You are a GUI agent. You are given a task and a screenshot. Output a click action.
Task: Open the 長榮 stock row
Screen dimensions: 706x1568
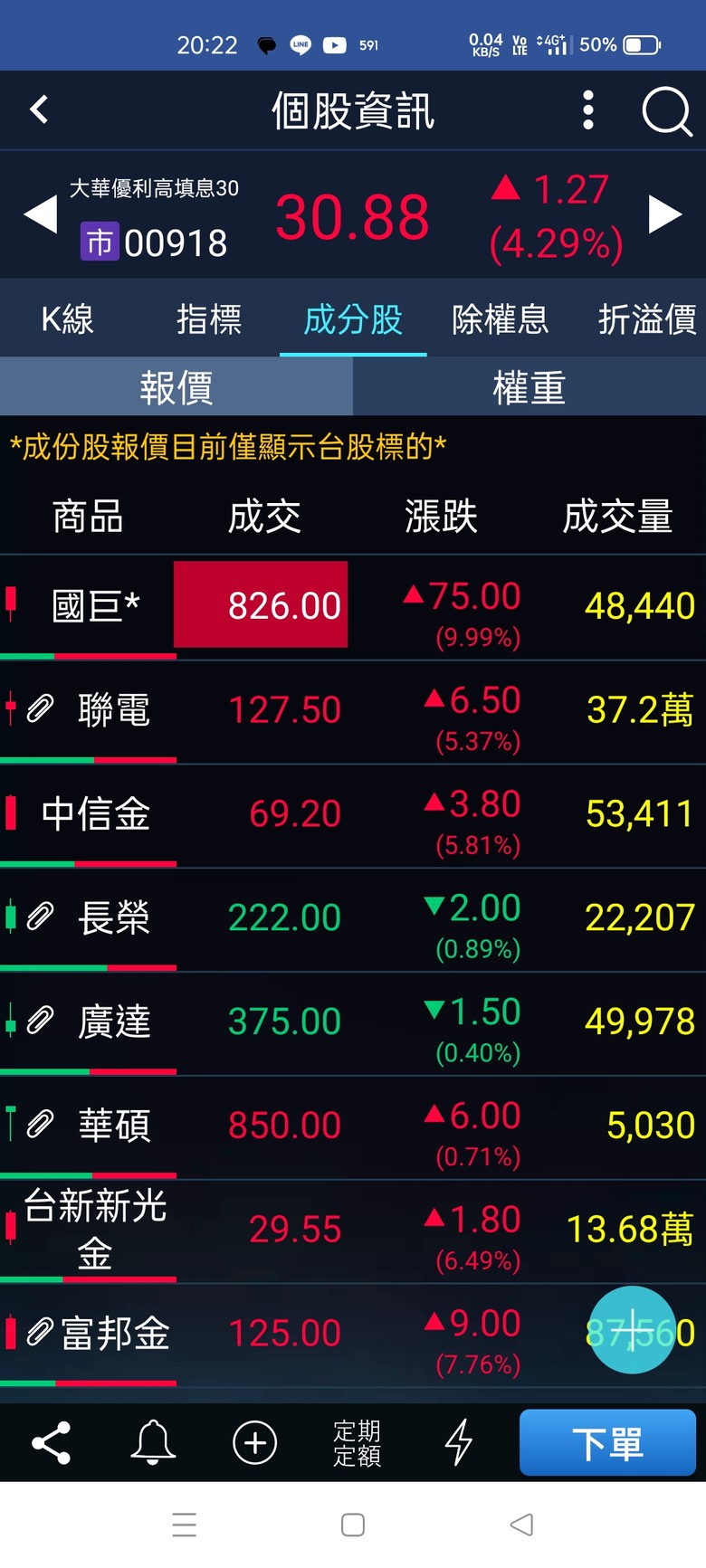(x=353, y=919)
